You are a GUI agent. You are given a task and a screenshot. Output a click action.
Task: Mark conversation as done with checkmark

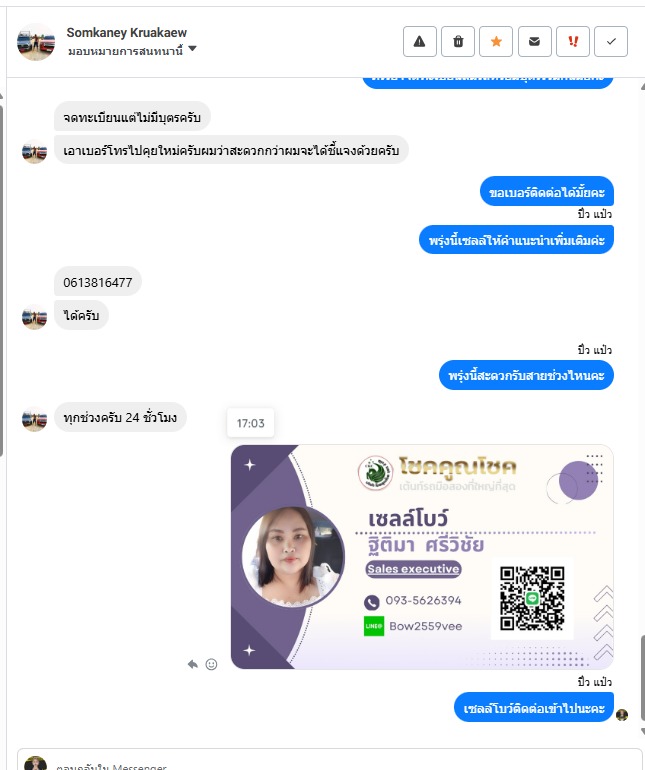click(611, 41)
